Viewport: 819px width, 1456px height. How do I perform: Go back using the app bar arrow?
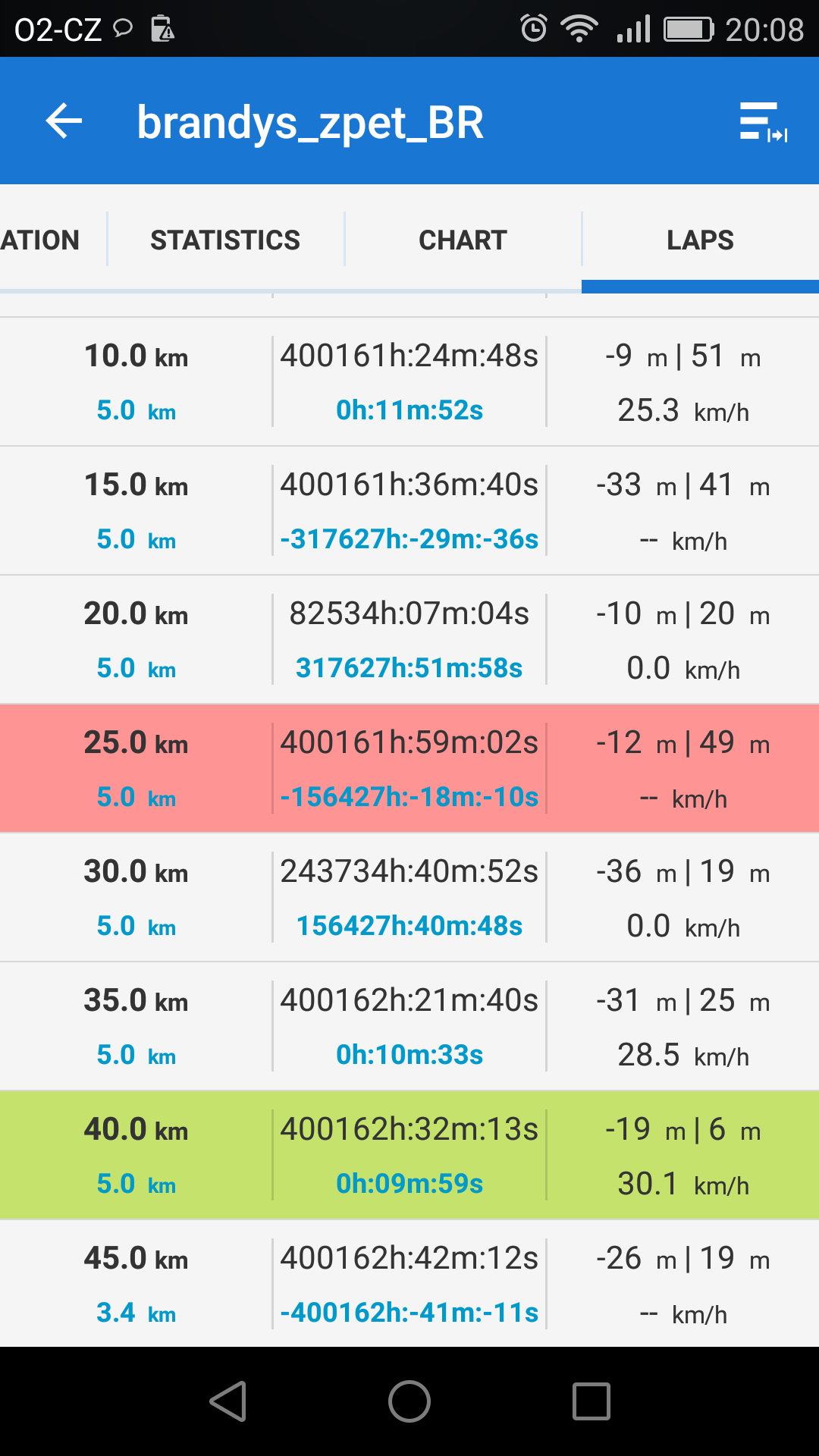point(64,121)
